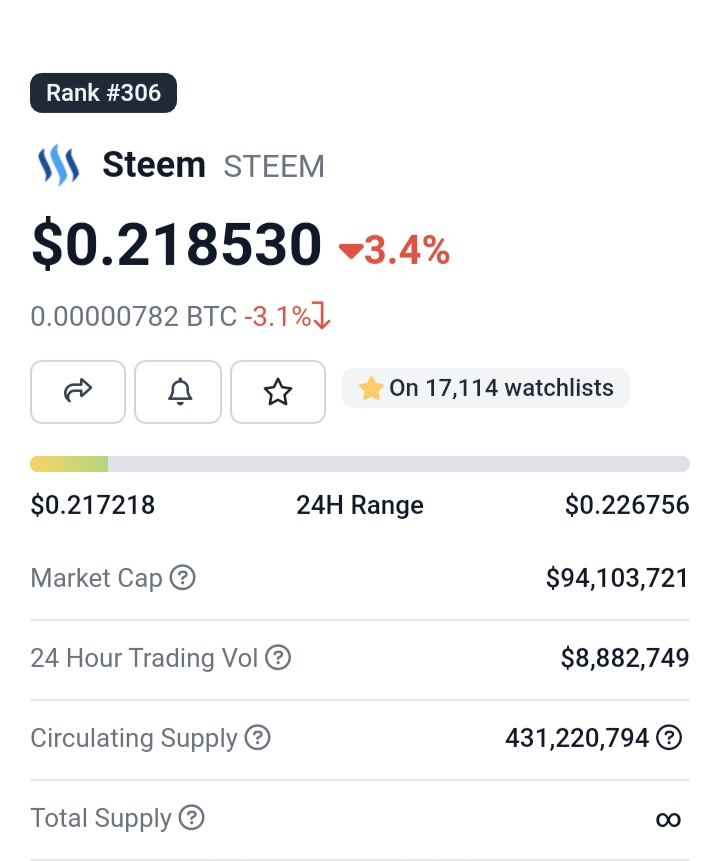Add Steem to favorites with the star

277,392
